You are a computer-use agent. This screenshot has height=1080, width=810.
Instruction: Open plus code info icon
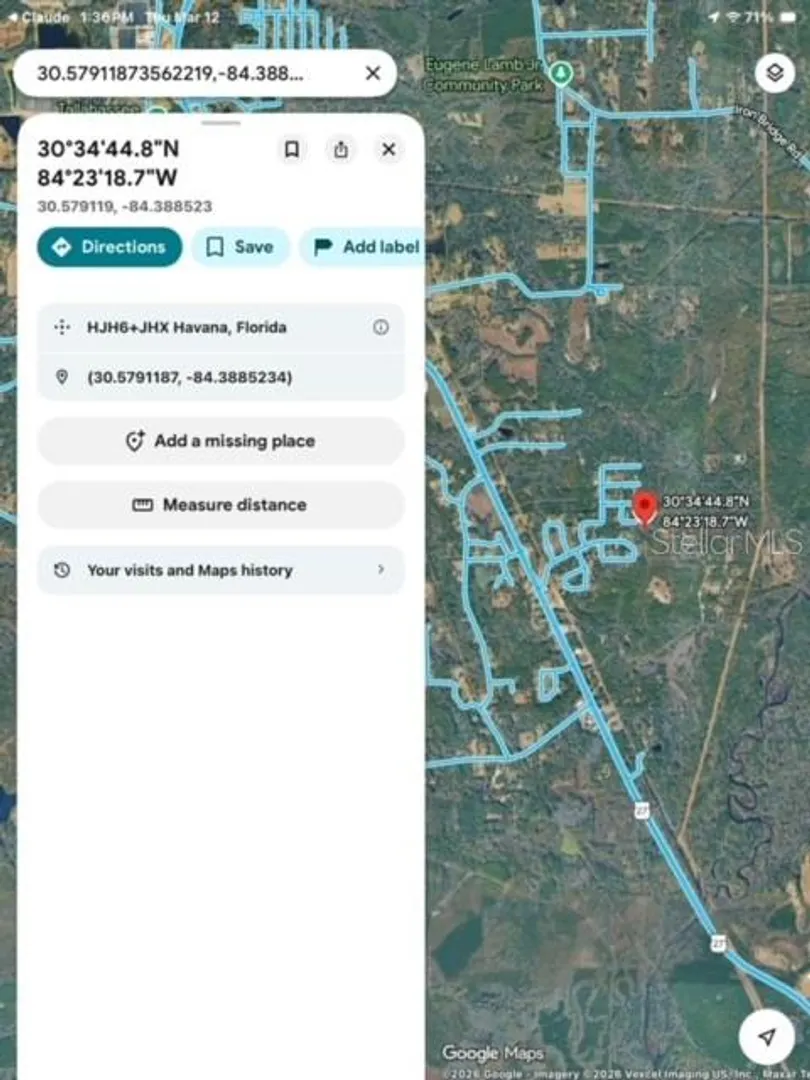[380, 327]
